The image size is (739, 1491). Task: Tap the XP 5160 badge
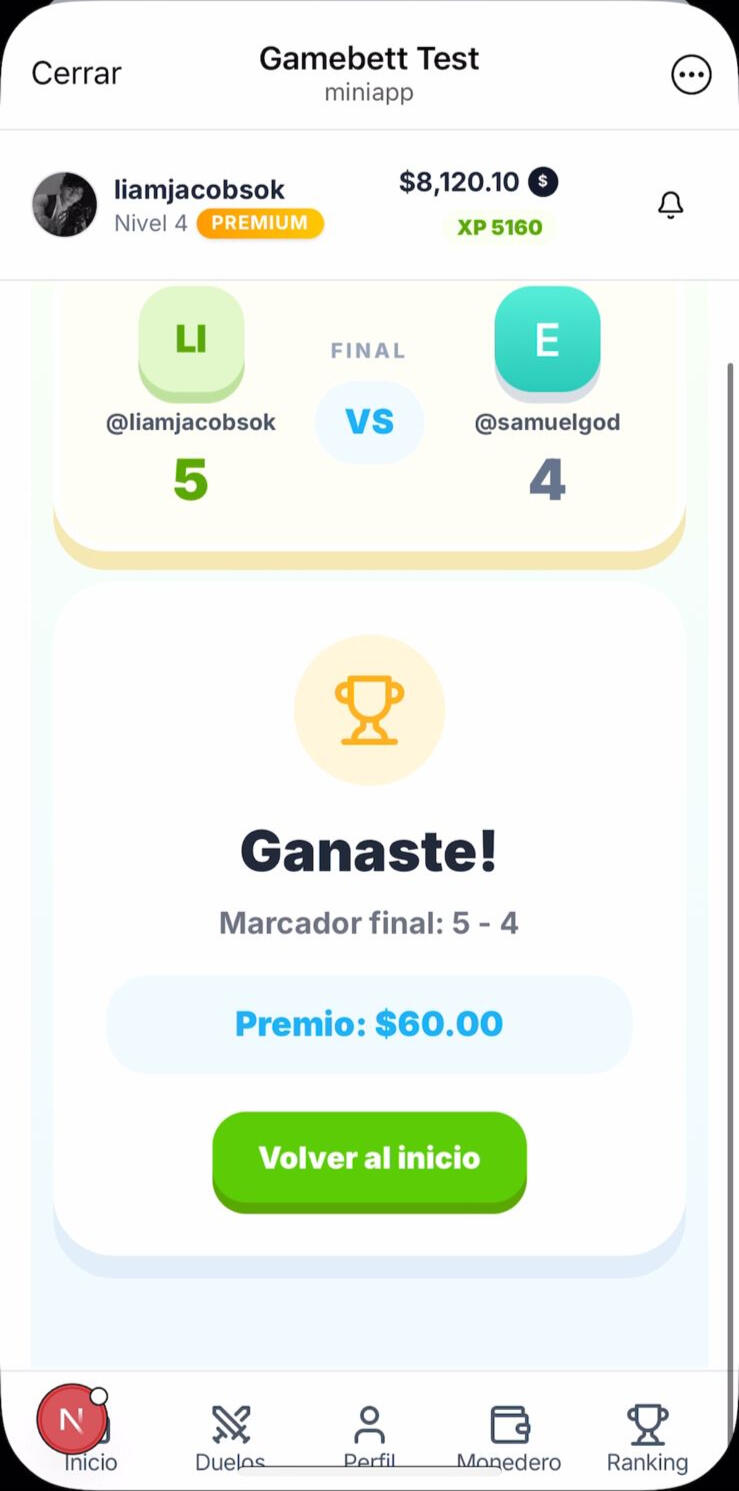coord(499,227)
